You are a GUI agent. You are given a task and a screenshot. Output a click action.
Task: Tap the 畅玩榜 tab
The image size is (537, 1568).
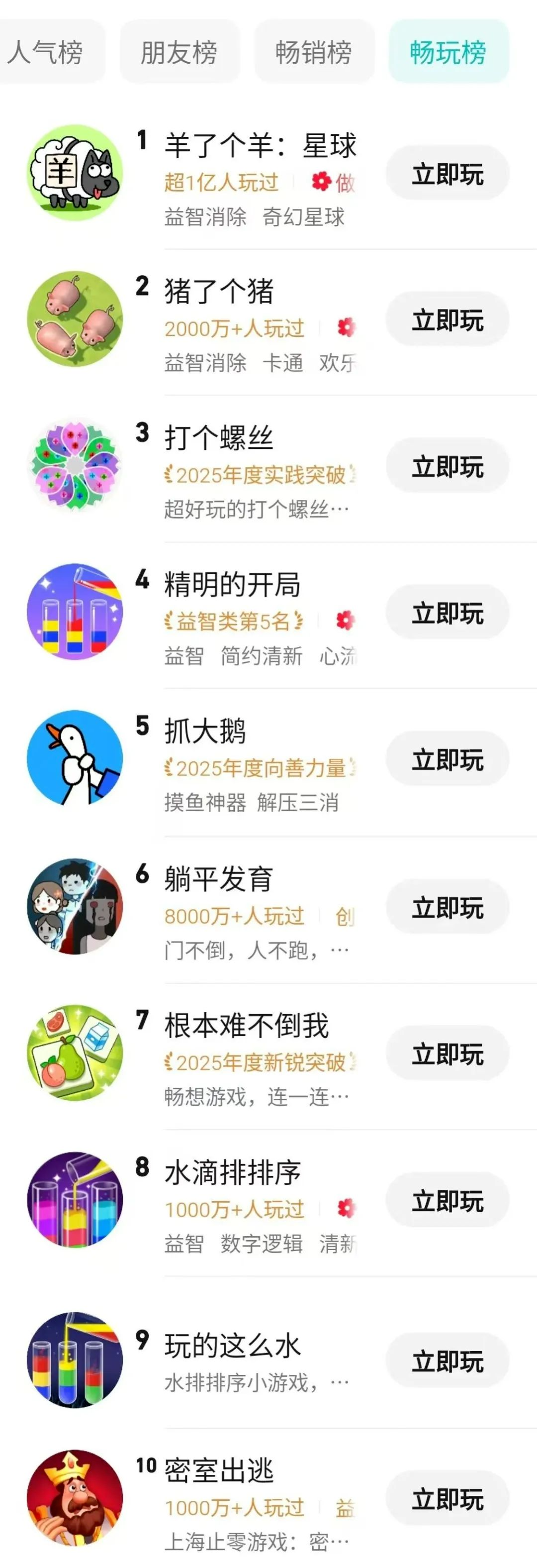pos(448,52)
